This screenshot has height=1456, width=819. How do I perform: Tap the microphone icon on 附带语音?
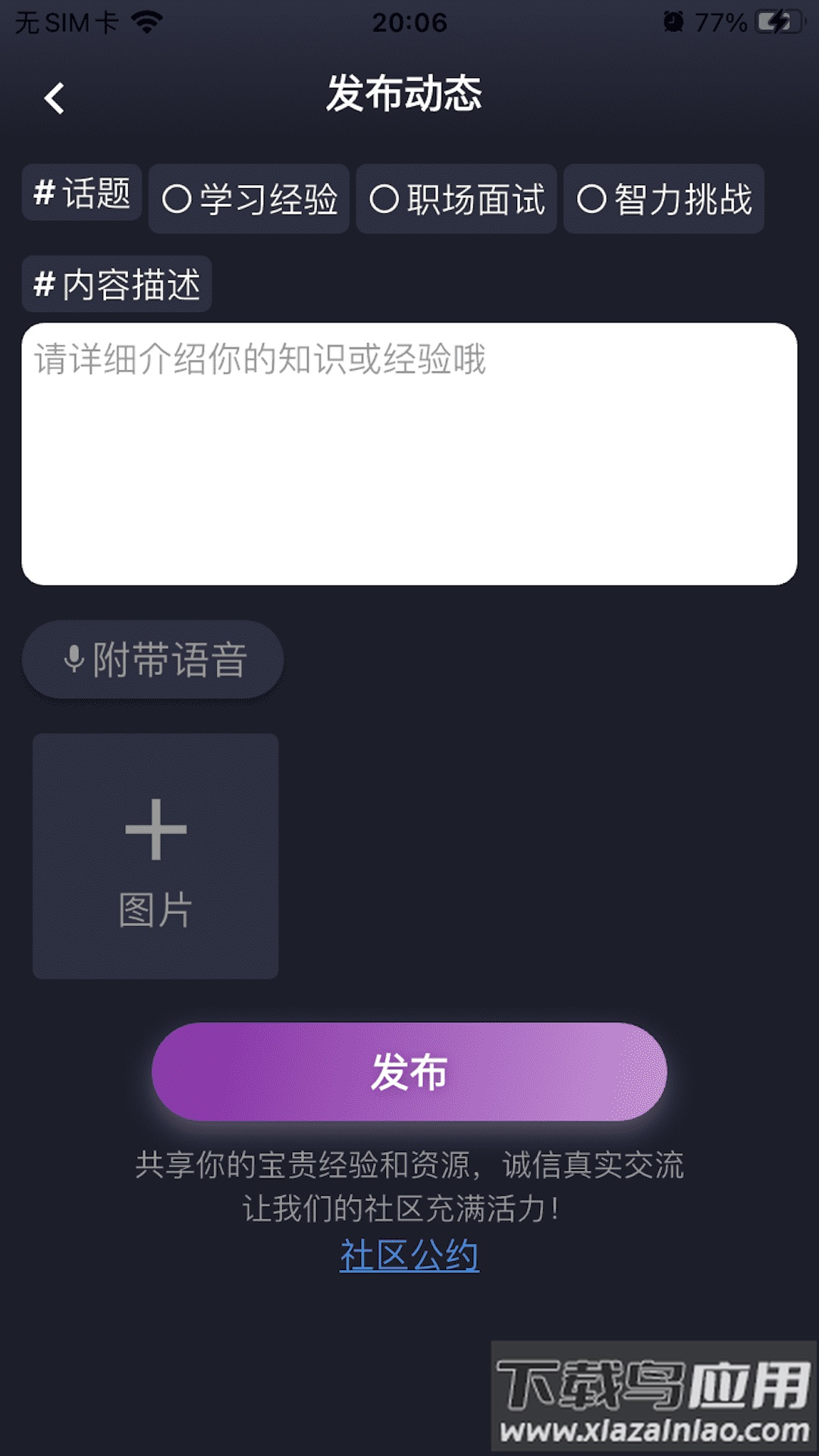coord(74,658)
